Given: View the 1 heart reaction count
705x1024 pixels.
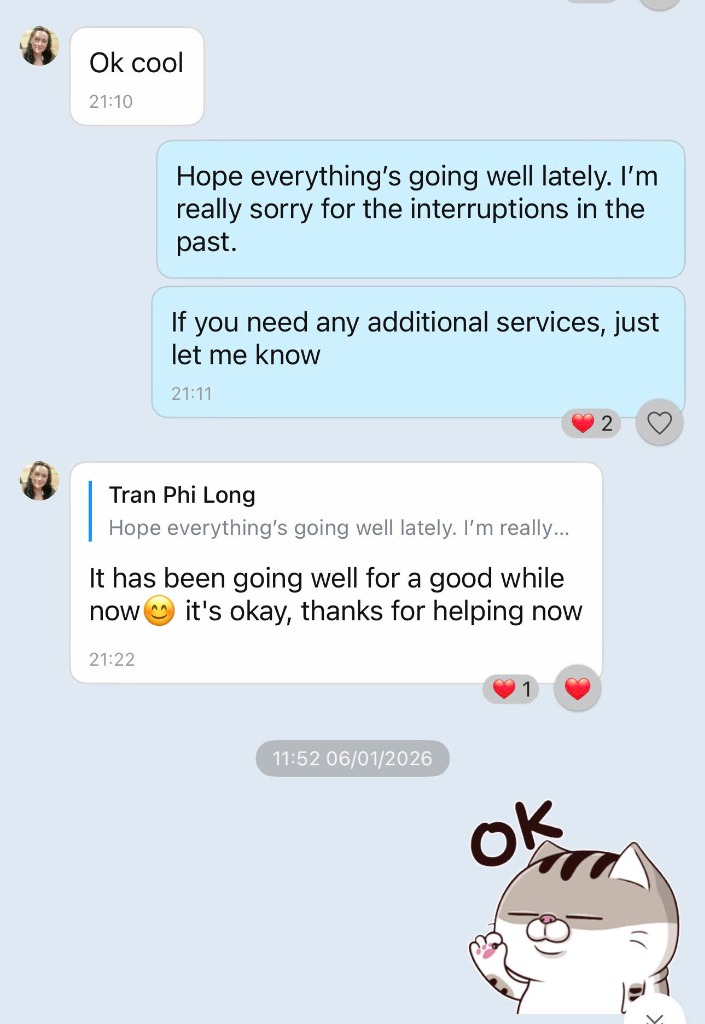Looking at the screenshot, I should [x=511, y=689].
